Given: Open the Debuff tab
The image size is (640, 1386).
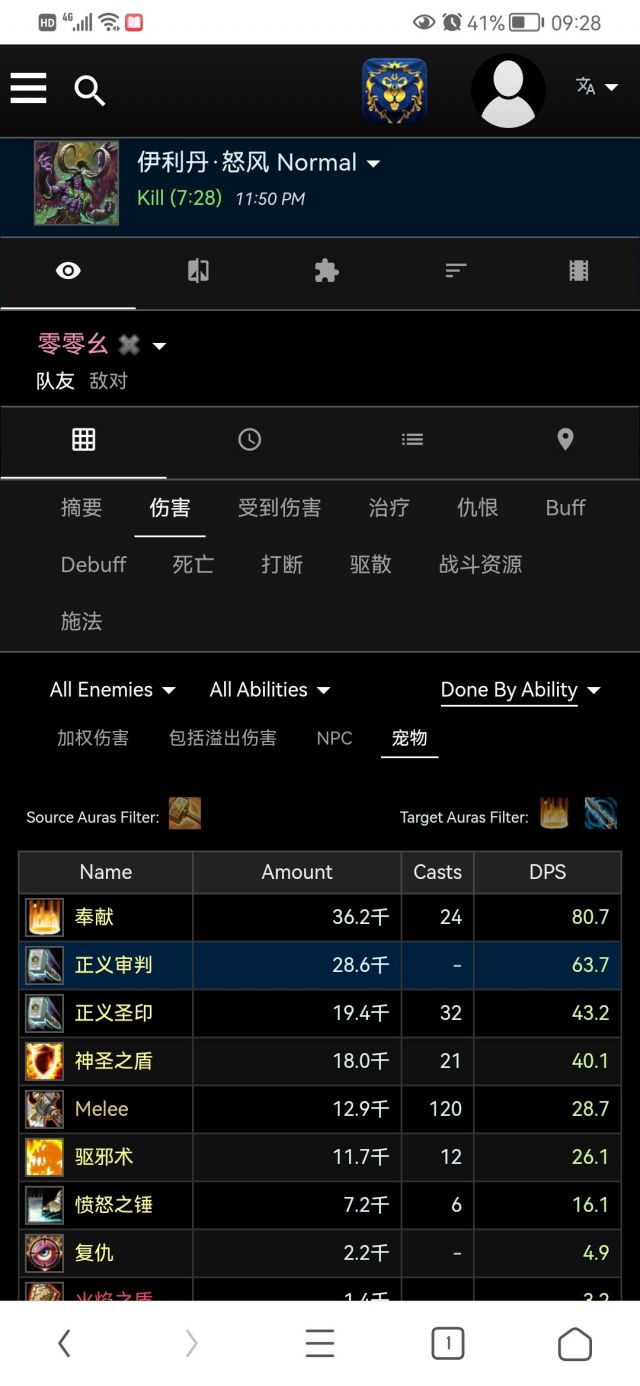Looking at the screenshot, I should 93,565.
